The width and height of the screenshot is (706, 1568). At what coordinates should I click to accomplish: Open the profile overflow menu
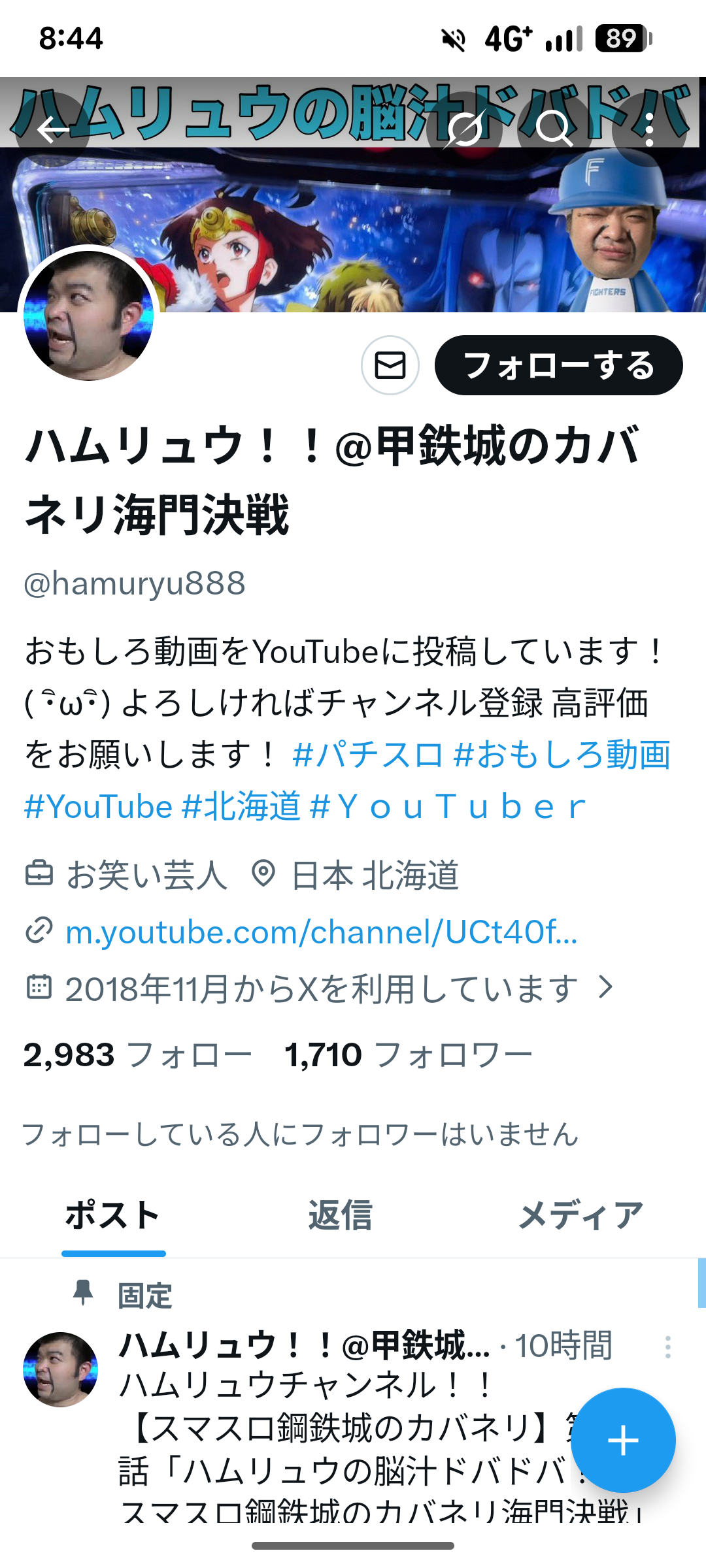[648, 130]
